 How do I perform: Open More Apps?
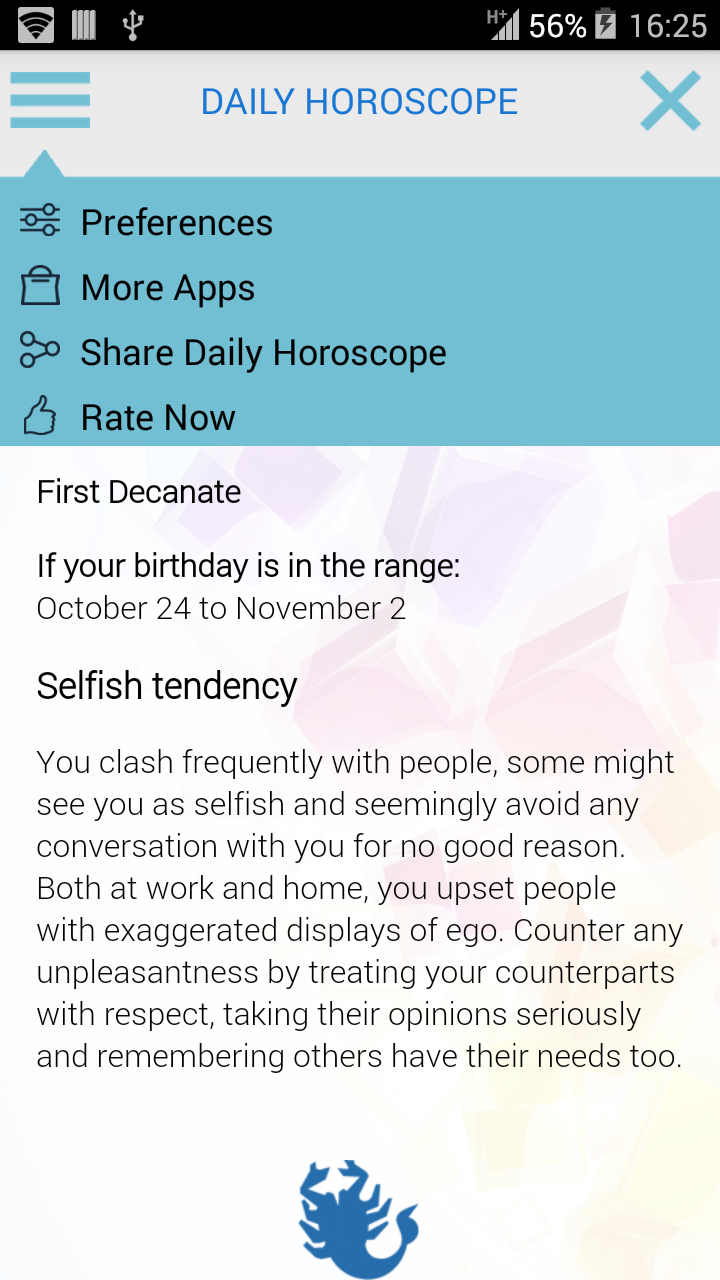(167, 288)
